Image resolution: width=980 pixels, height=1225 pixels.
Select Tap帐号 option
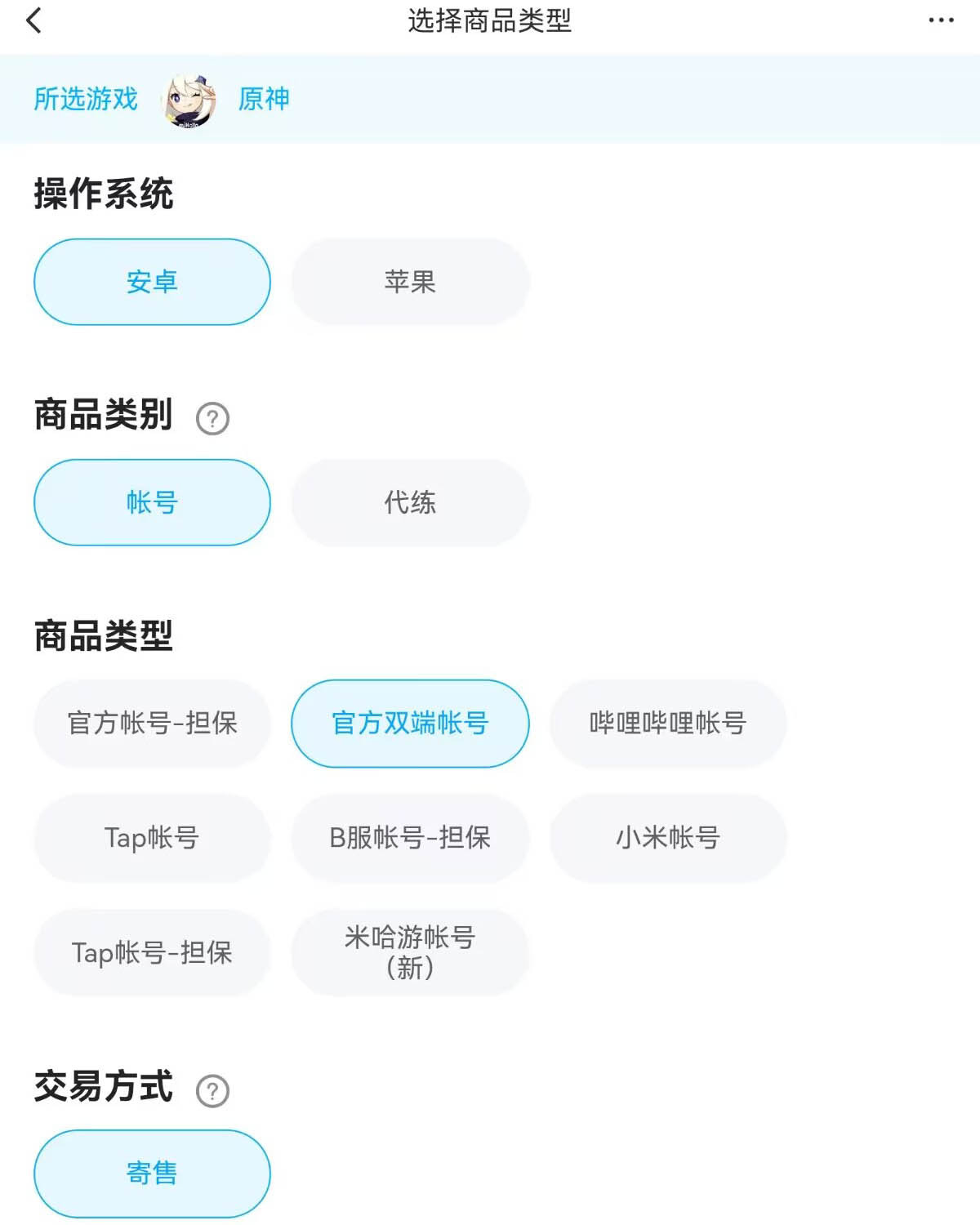pyautogui.click(x=152, y=837)
